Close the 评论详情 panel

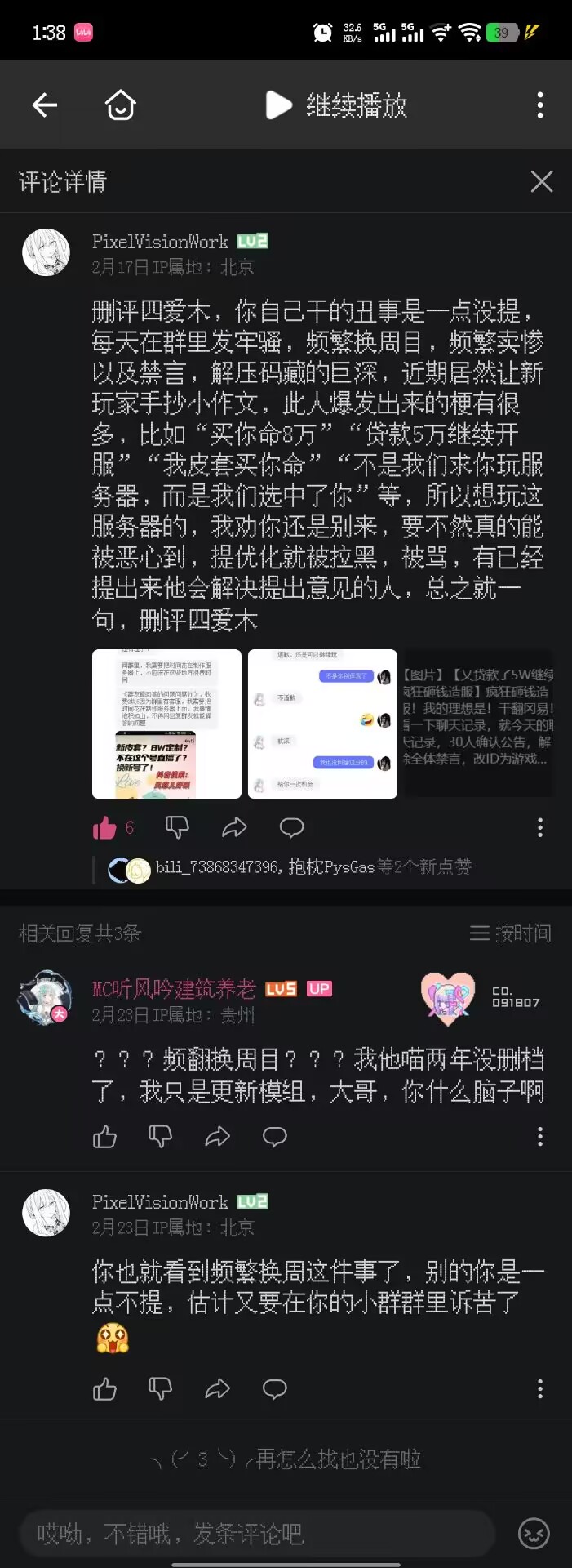541,181
